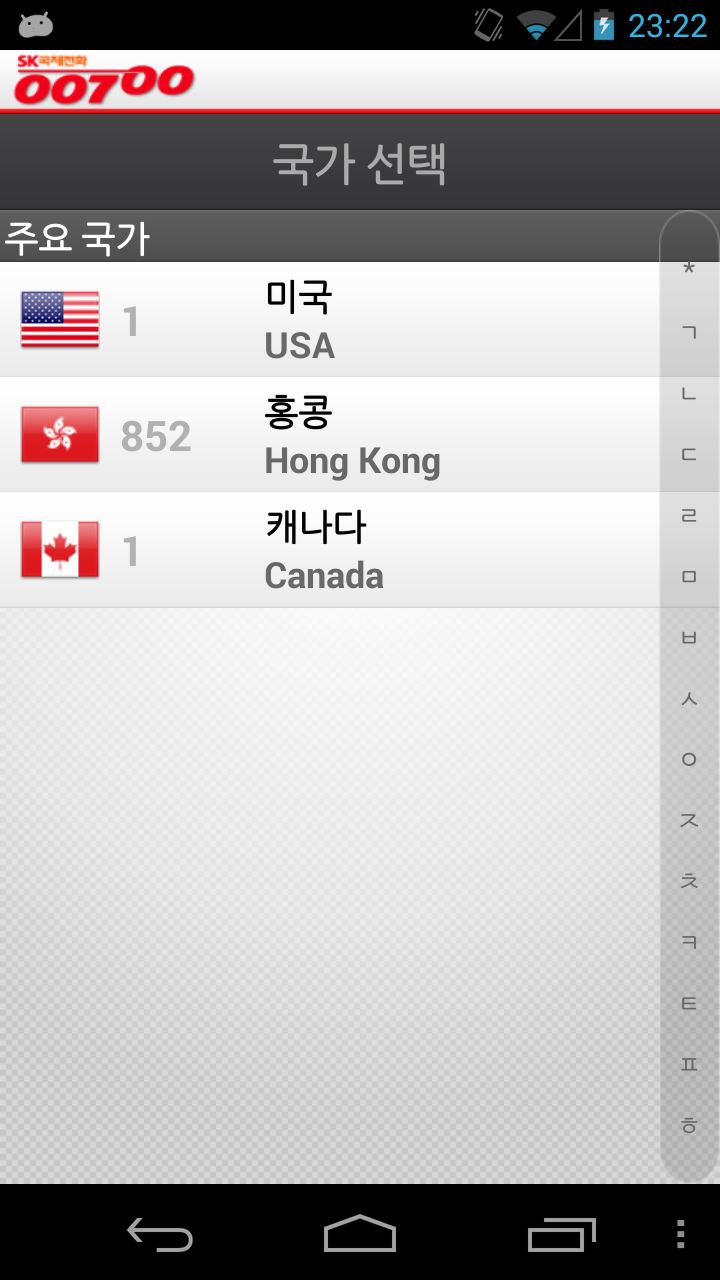Jump to the ㅅ index section
The height and width of the screenshot is (1280, 720).
pyautogui.click(x=689, y=698)
